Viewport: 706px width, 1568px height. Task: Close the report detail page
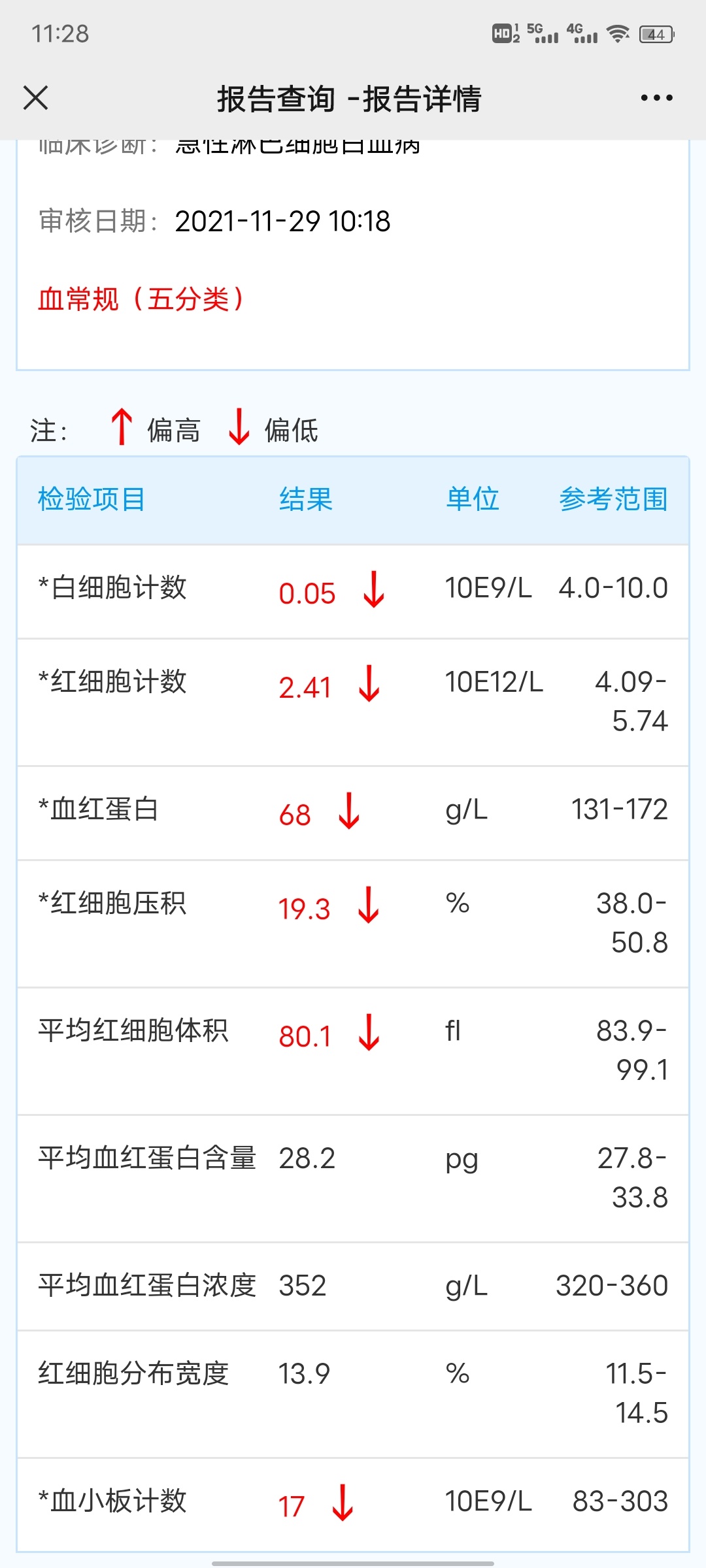pos(36,98)
